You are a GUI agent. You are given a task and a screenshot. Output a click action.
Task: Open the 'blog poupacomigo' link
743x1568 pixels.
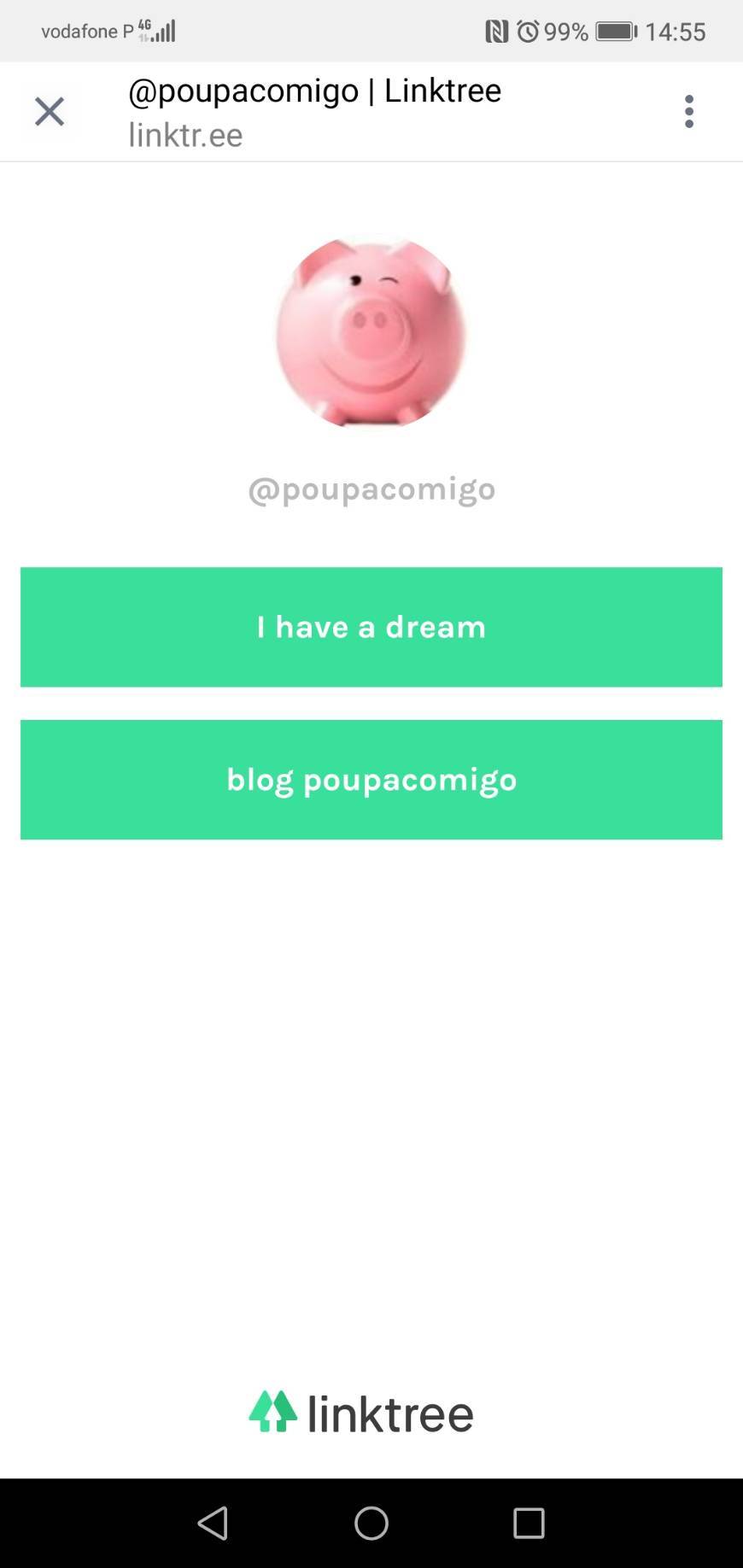click(371, 780)
